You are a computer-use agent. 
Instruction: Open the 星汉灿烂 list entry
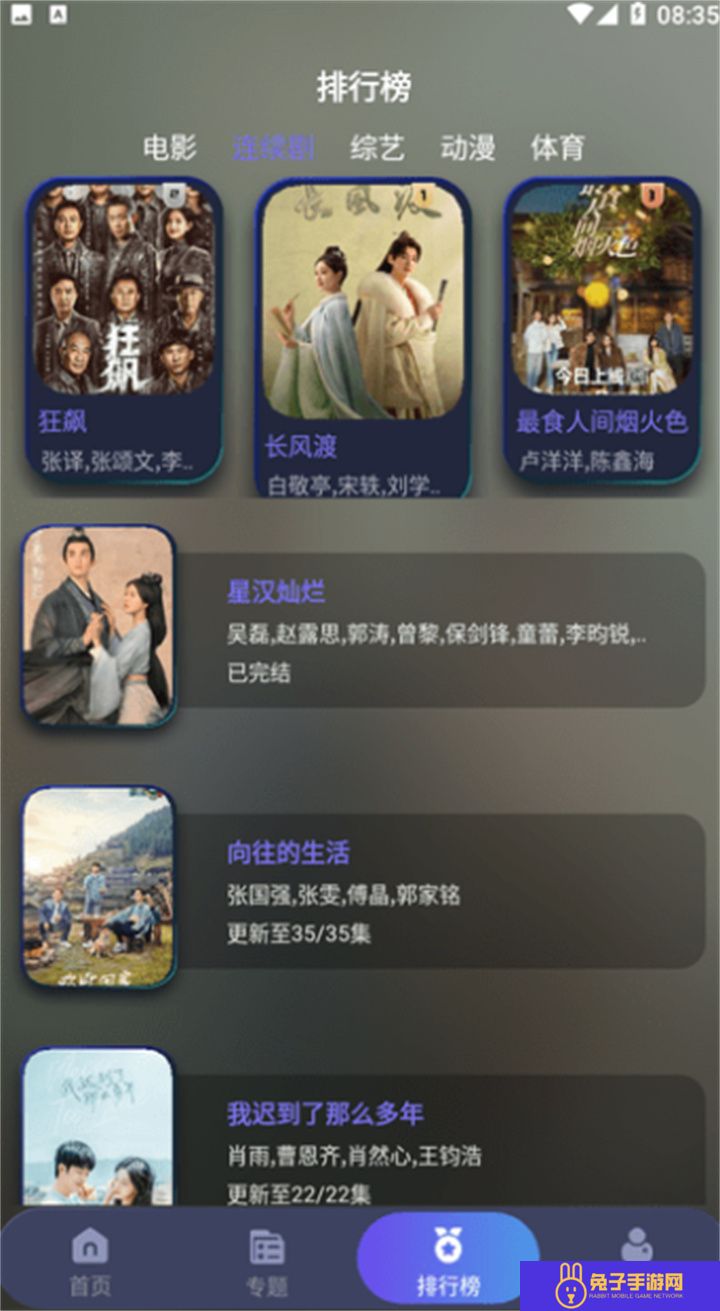coord(363,627)
